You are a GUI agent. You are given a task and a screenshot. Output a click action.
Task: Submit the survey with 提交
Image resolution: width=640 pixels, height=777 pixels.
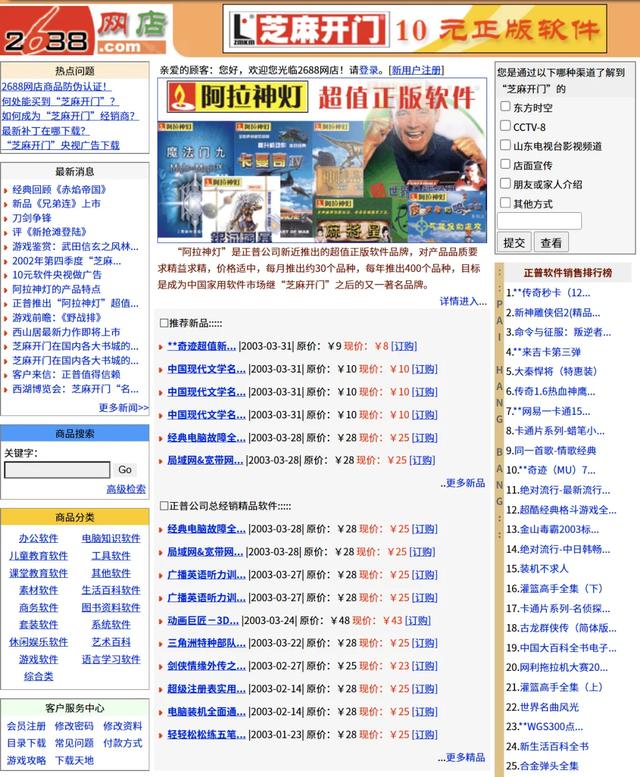(514, 242)
